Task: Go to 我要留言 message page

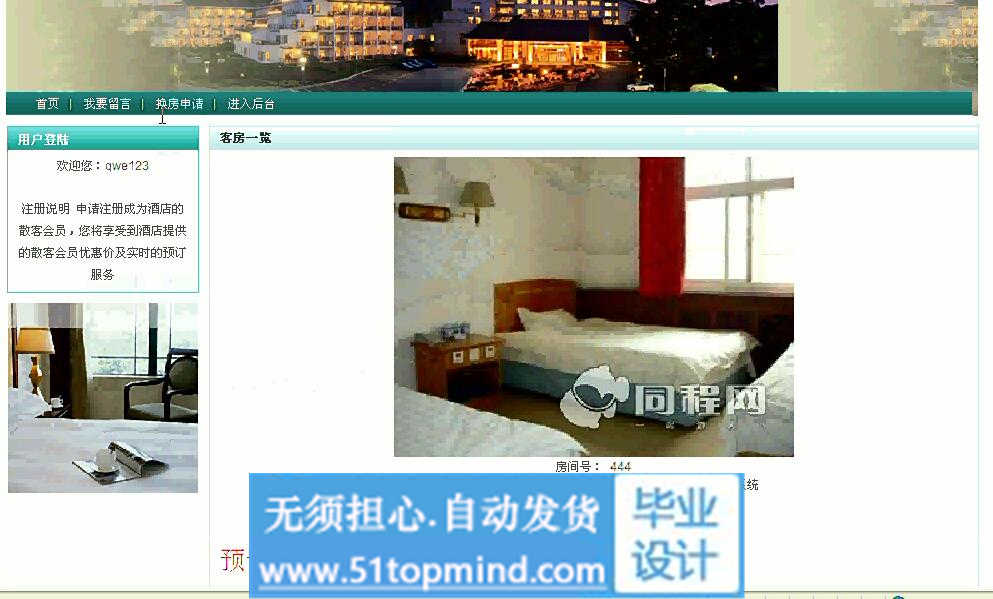Action: [x=107, y=104]
